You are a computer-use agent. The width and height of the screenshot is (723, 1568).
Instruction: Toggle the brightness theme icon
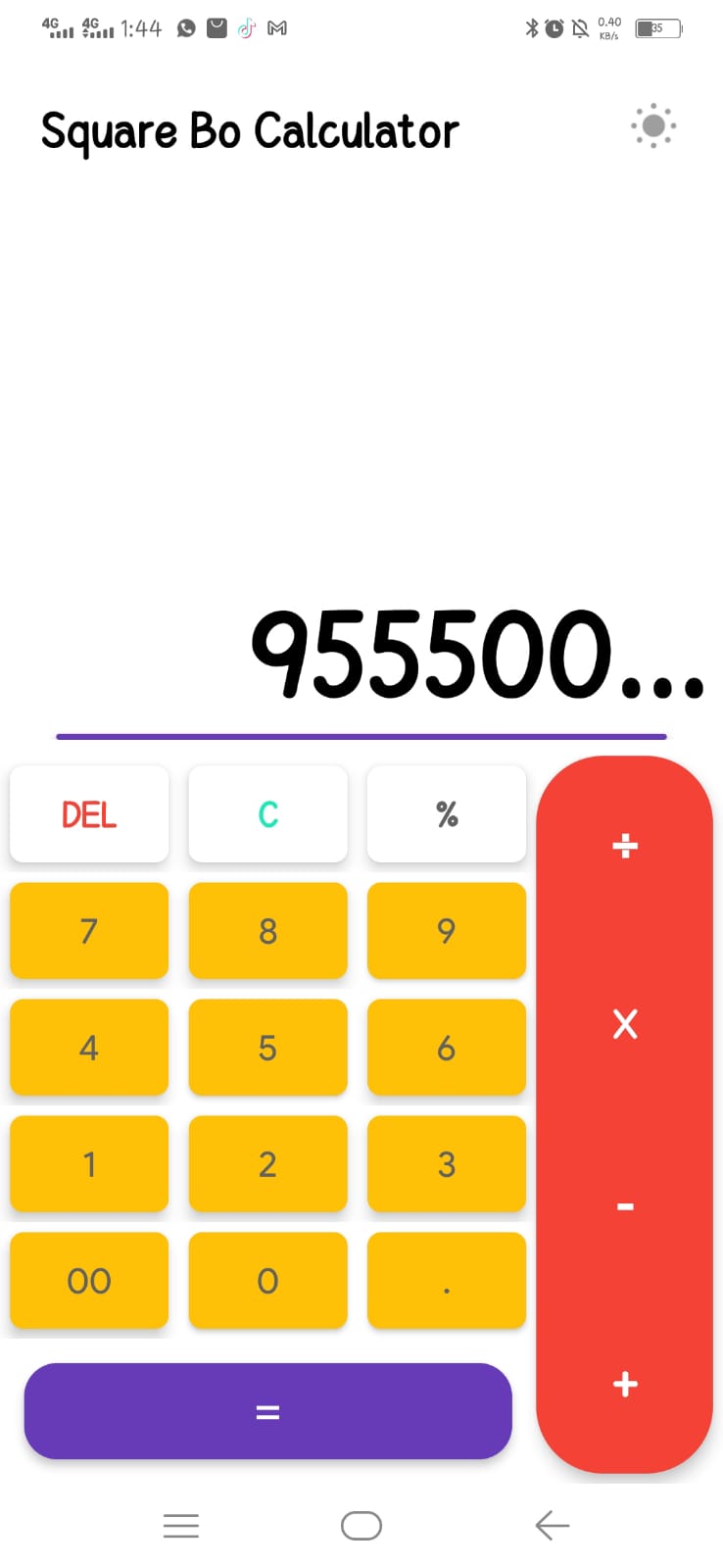[653, 126]
